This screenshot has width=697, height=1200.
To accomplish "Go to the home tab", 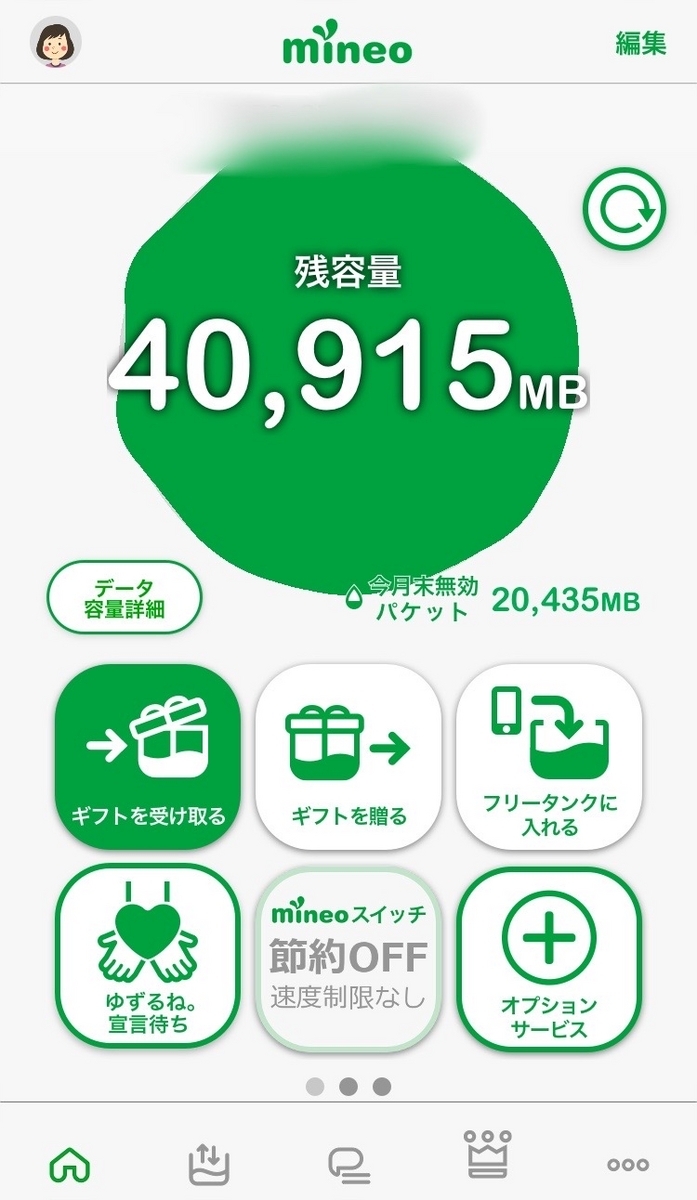I will pos(70,1165).
